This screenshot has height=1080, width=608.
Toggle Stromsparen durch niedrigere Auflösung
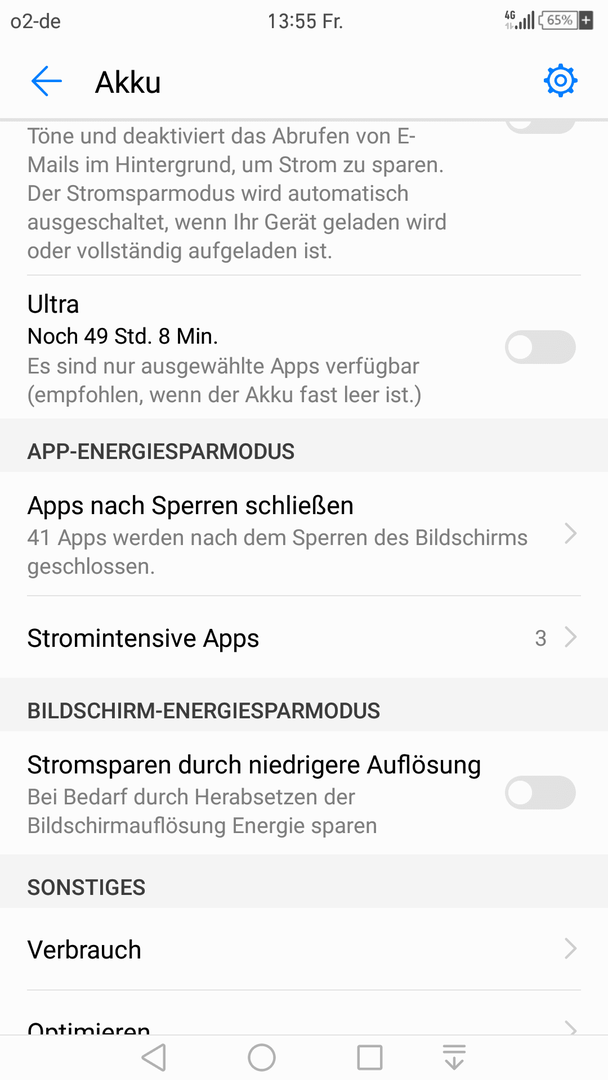541,793
